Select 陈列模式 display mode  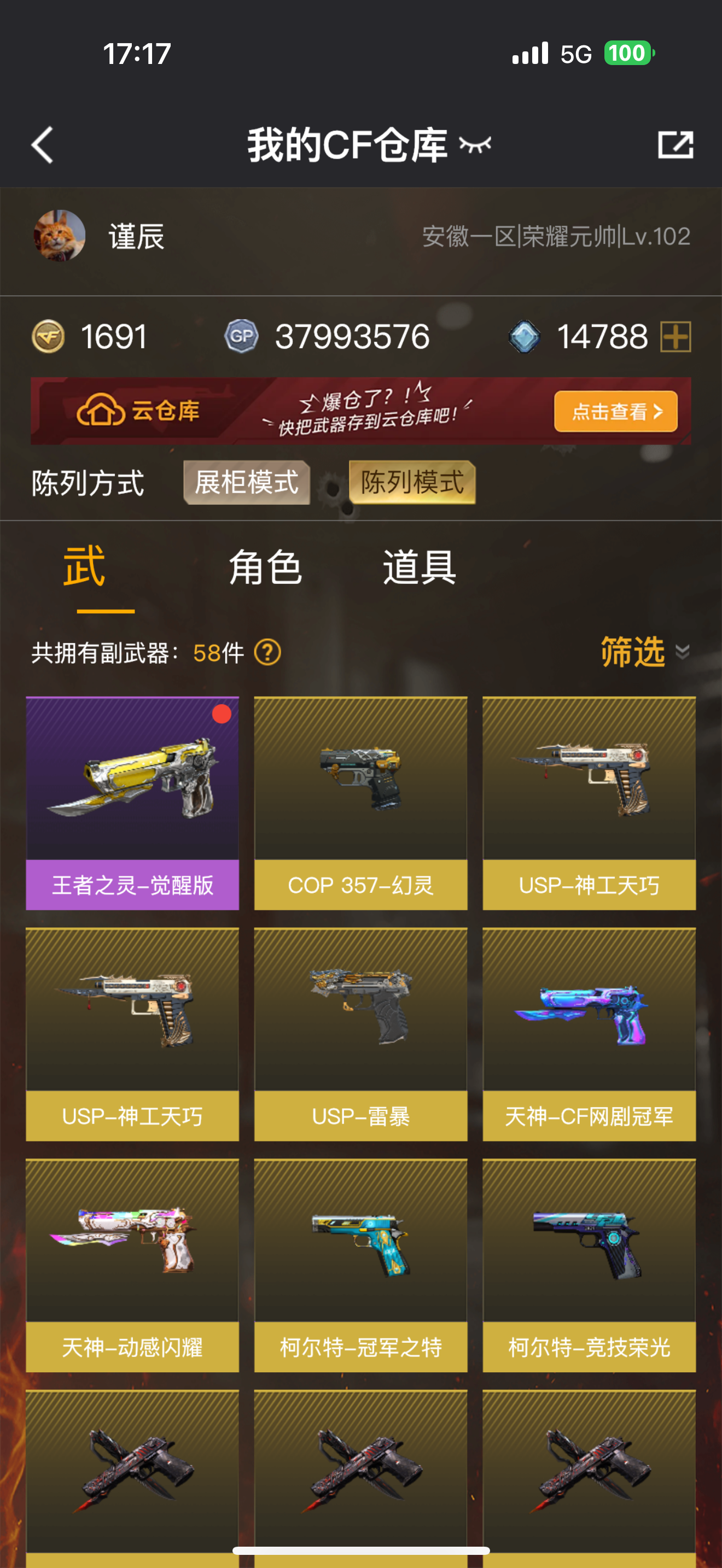(412, 483)
